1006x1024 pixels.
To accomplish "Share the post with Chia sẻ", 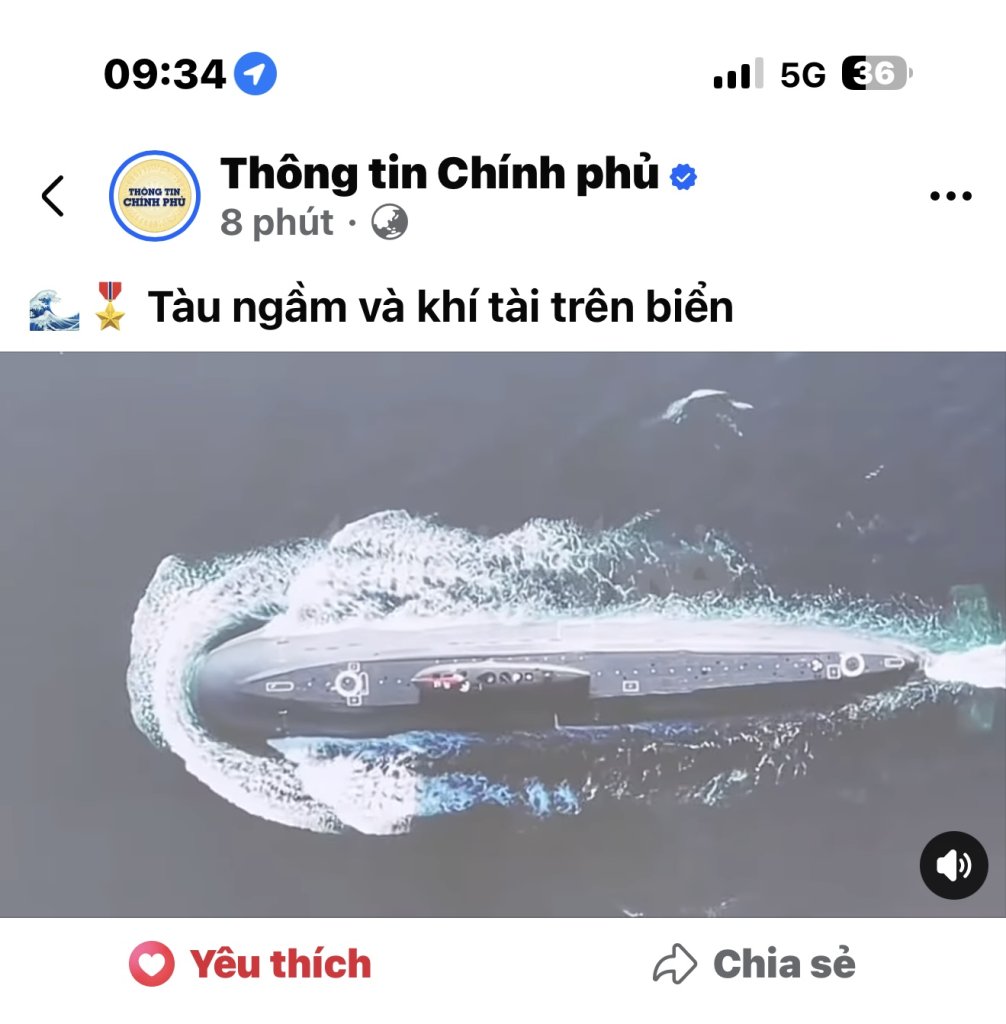I will (755, 965).
